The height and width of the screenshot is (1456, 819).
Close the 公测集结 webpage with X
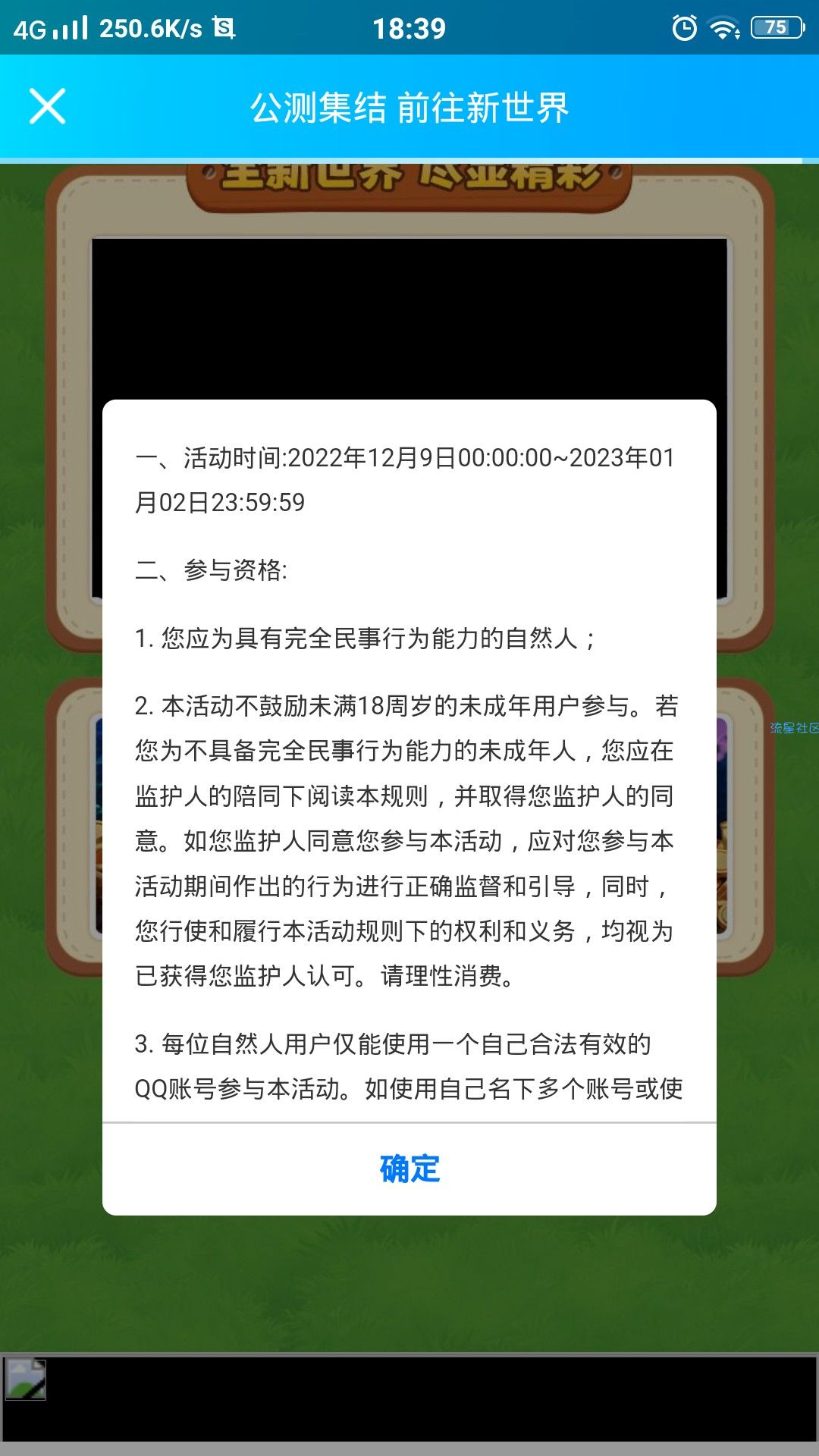pyautogui.click(x=47, y=106)
